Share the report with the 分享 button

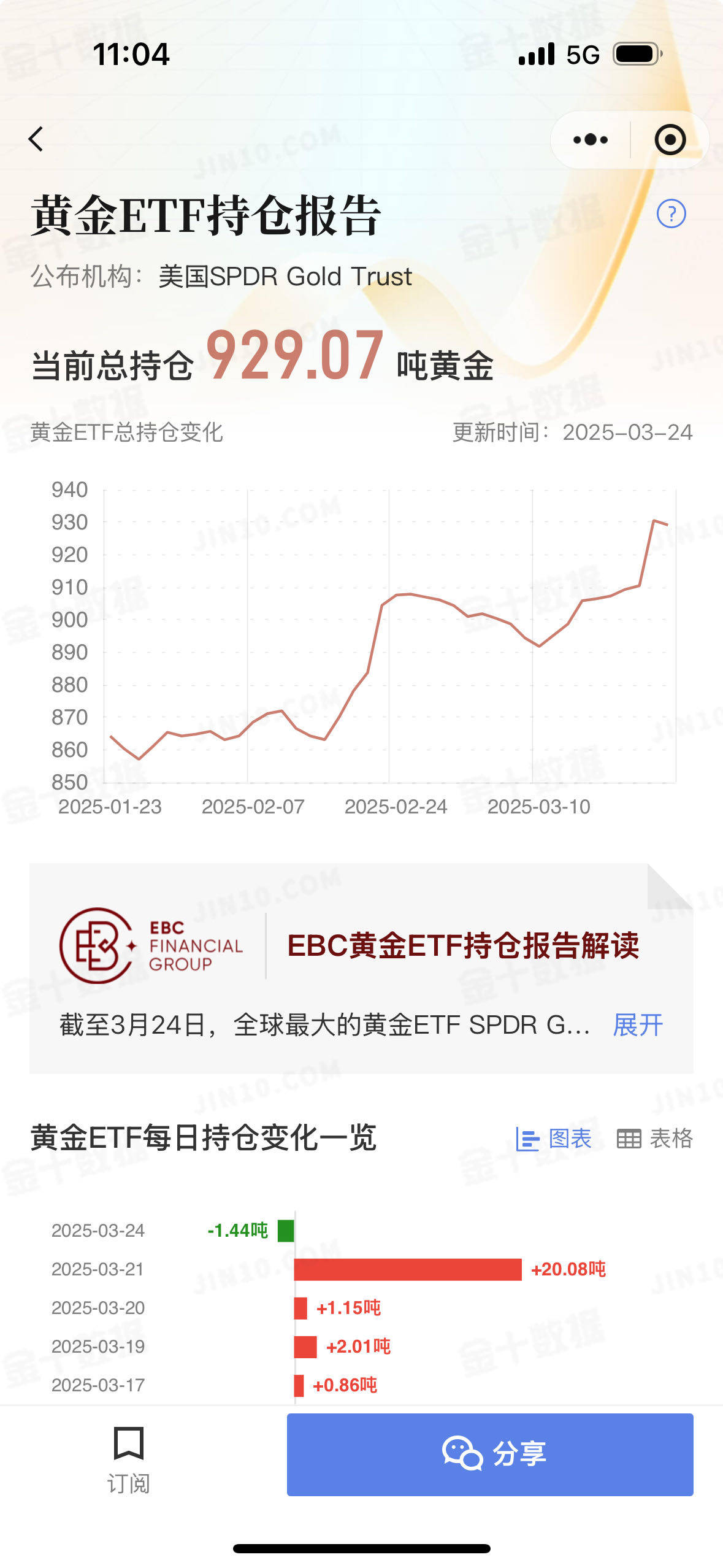click(490, 1455)
